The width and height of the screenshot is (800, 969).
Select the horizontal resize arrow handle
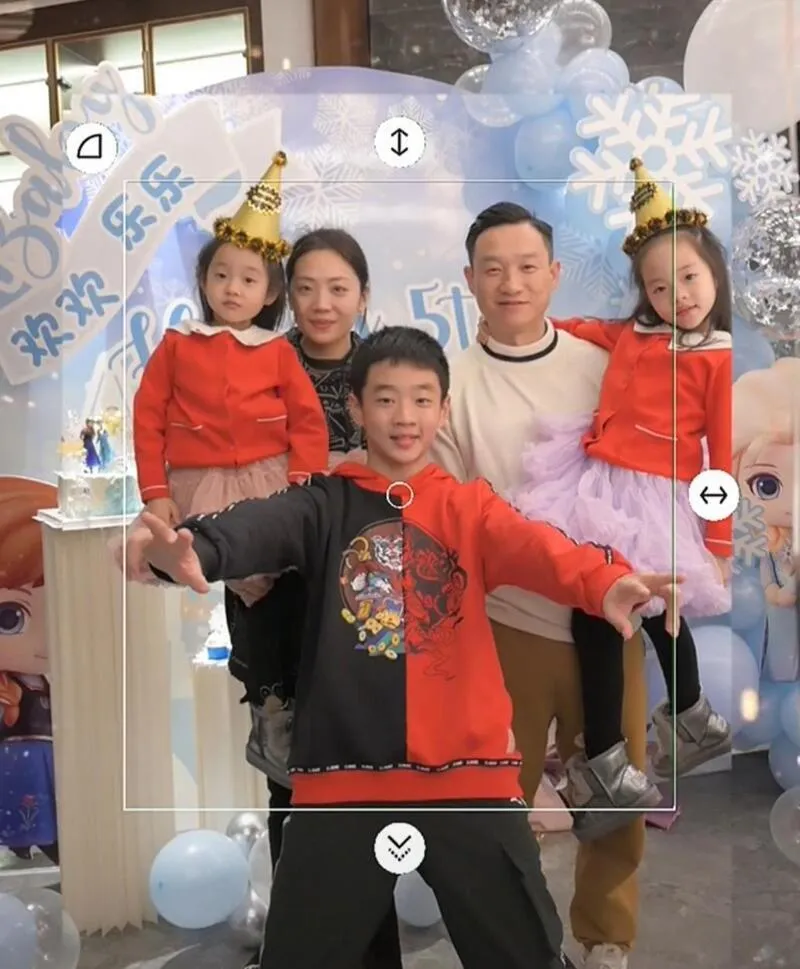coord(713,495)
